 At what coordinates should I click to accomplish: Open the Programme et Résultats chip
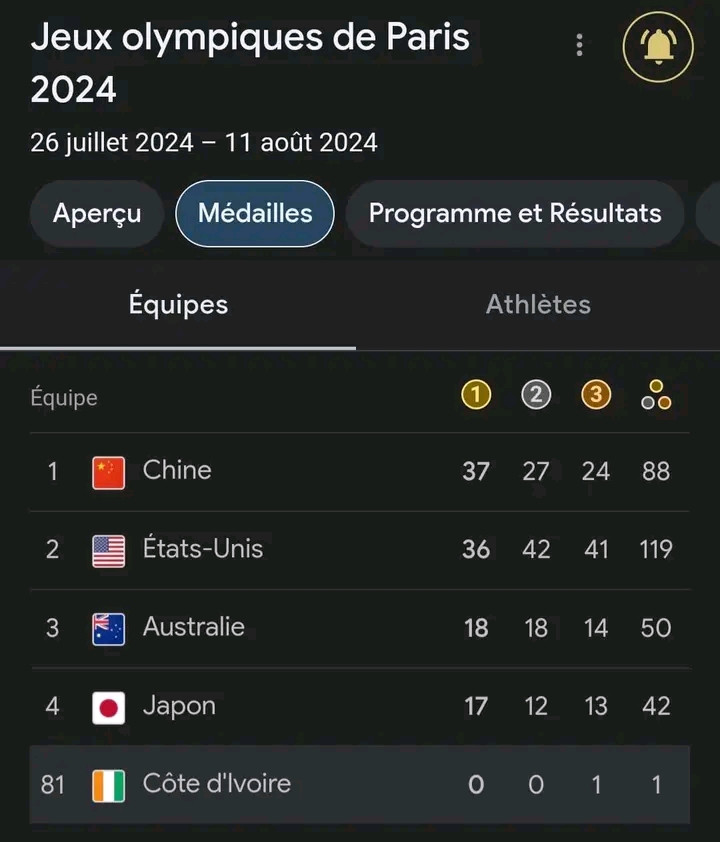[514, 213]
